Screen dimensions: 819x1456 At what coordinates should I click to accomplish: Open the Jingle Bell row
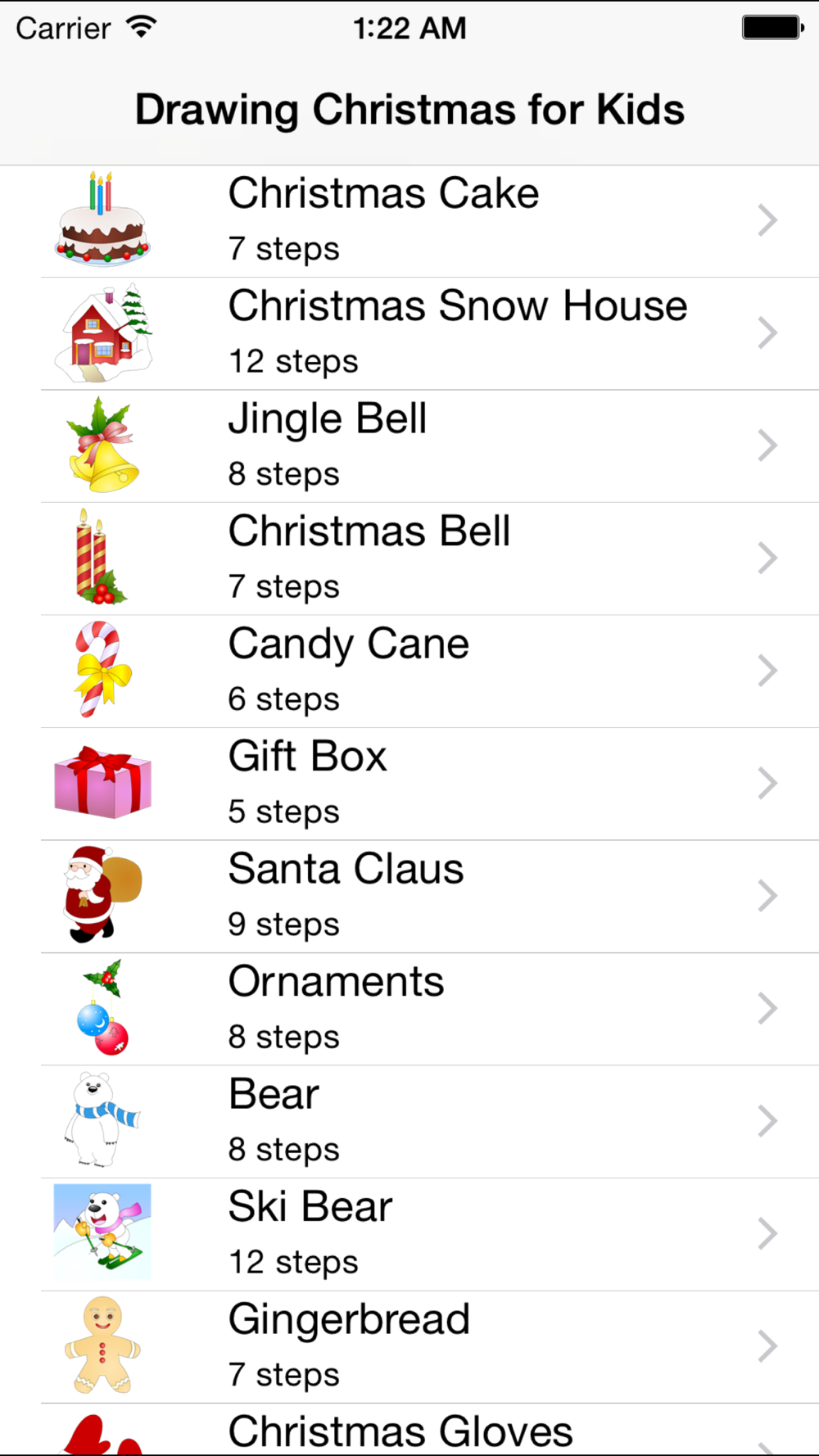(409, 446)
